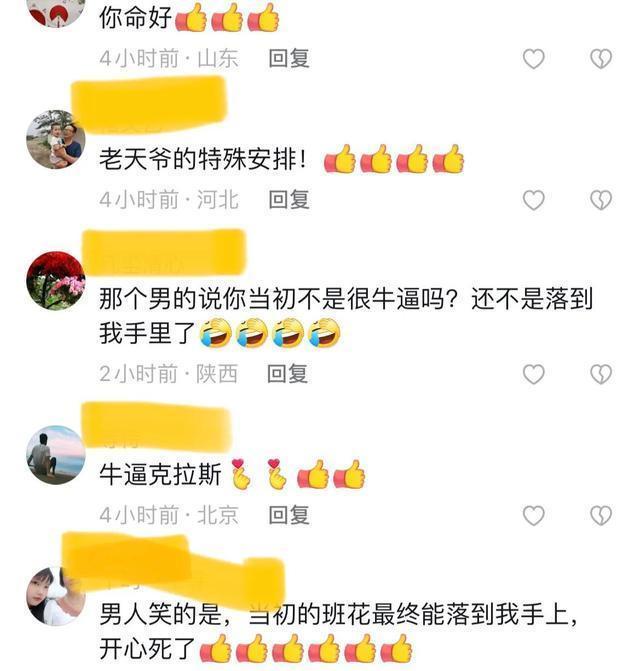640x671 pixels.
Task: Like the 老天爷的特殊安排 comment
Action: click(534, 200)
